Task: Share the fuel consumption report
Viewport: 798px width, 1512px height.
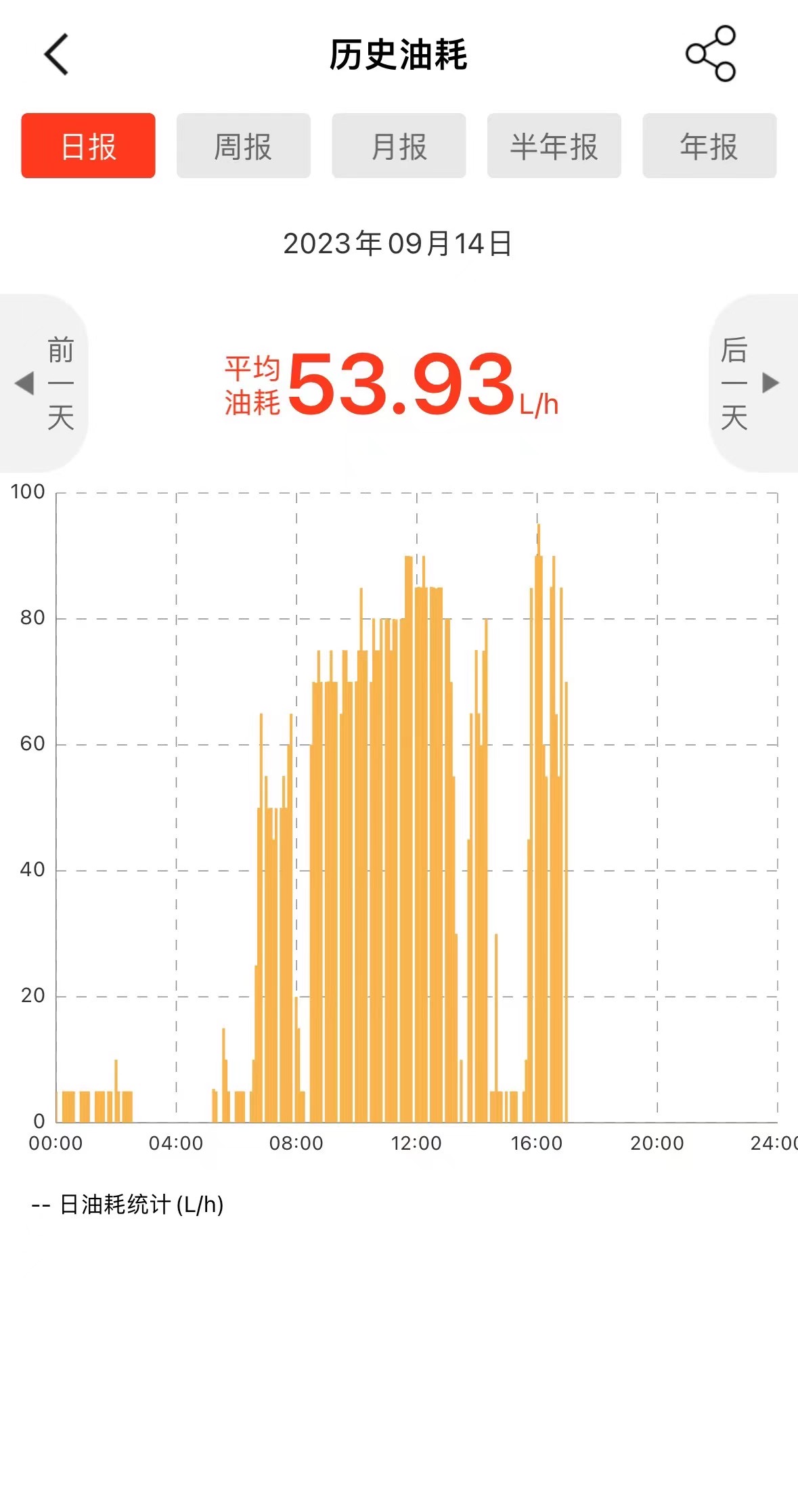Action: pyautogui.click(x=710, y=54)
